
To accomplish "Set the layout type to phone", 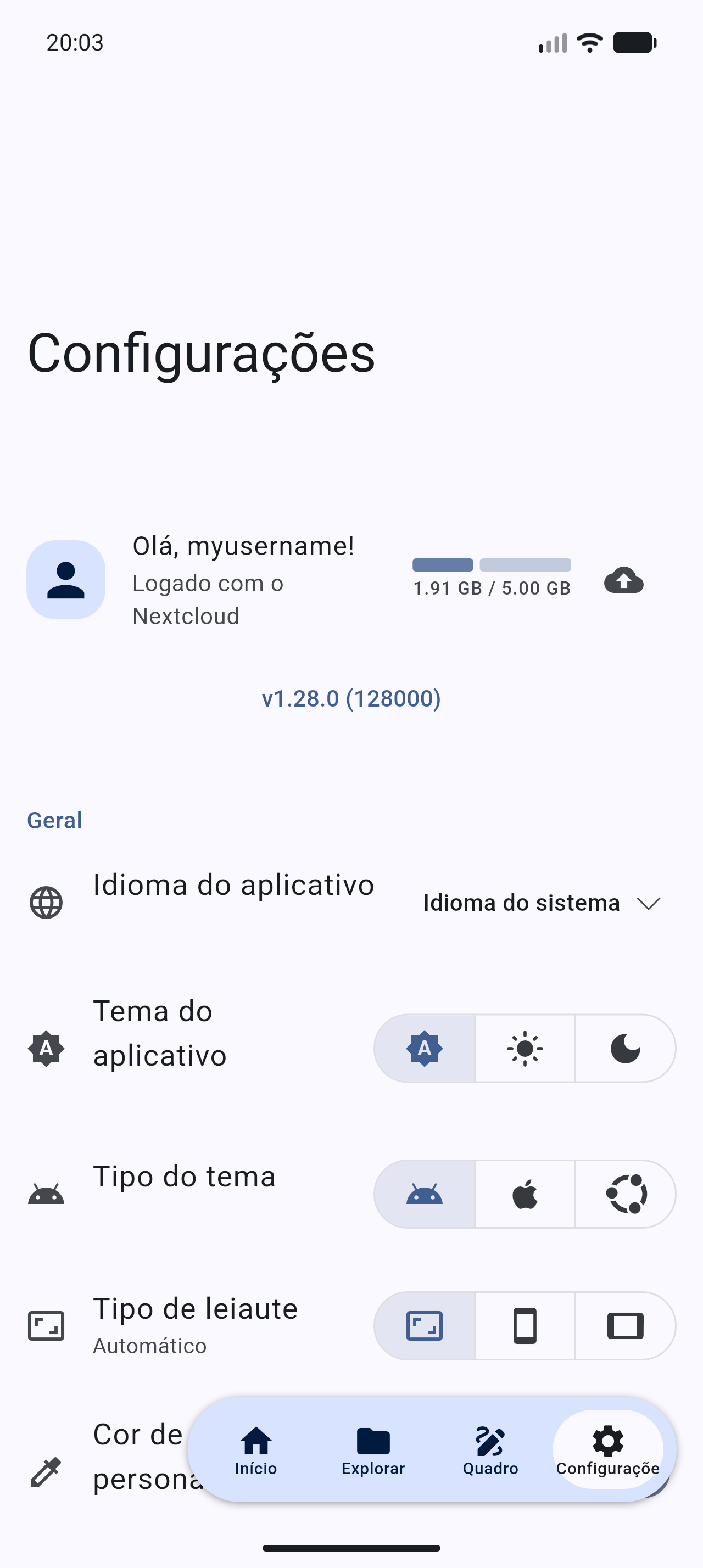I will pos(525,1326).
